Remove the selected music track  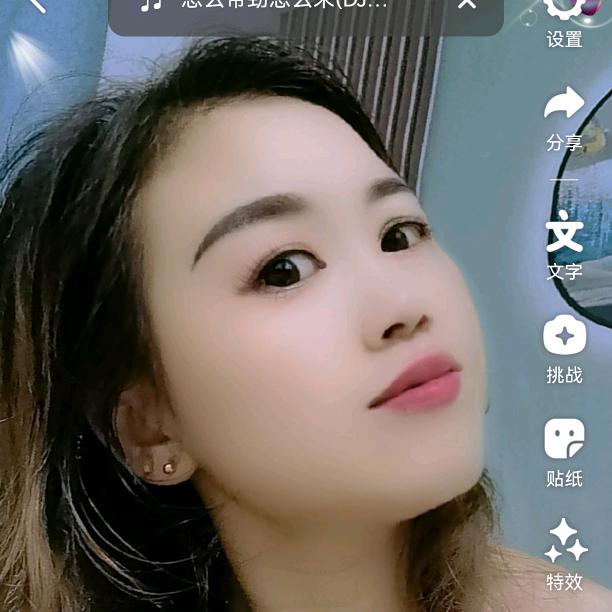[467, 5]
